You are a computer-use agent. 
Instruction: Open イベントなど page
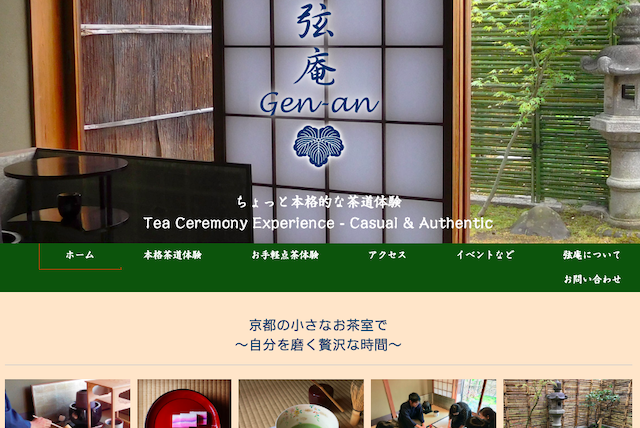coord(485,255)
